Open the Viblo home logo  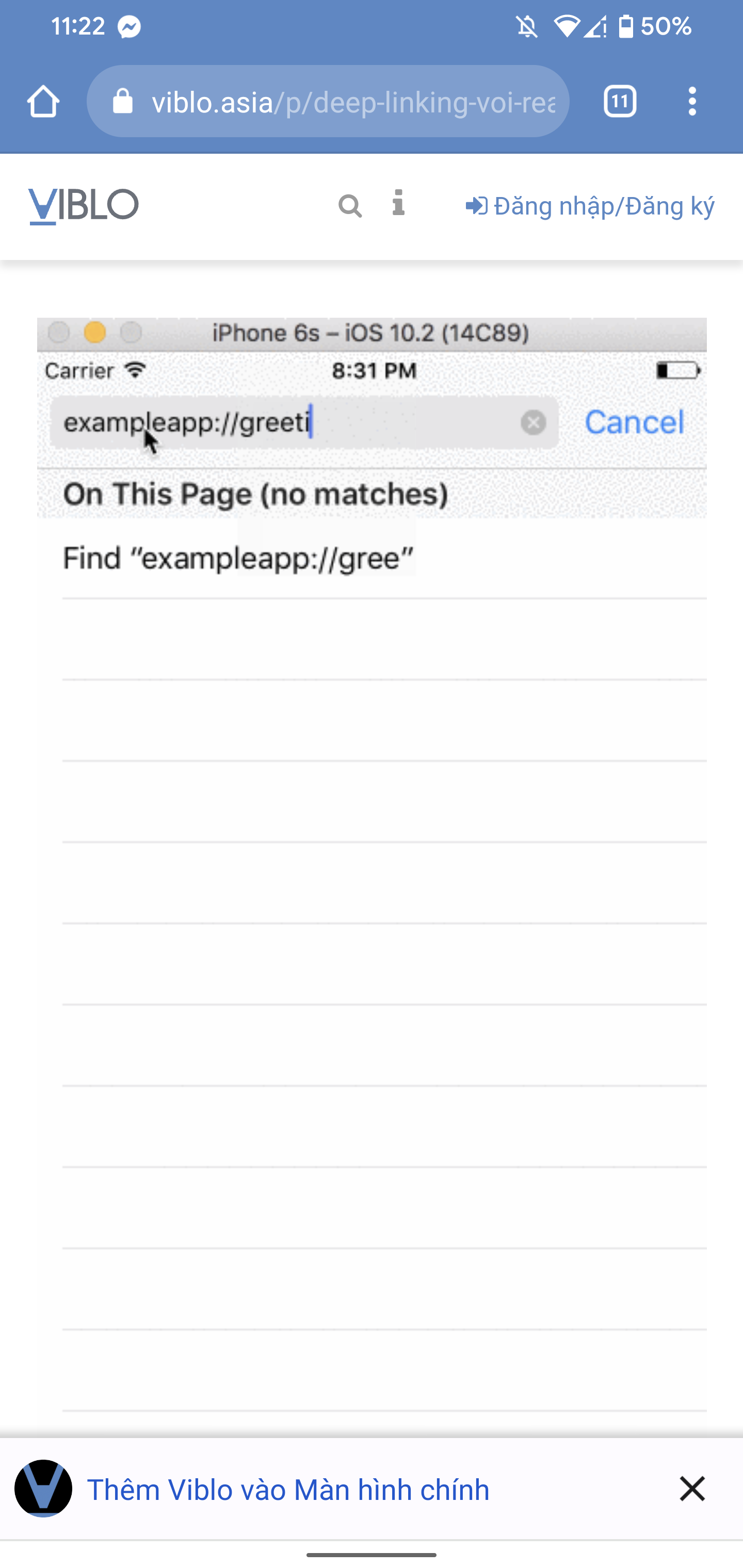click(84, 206)
